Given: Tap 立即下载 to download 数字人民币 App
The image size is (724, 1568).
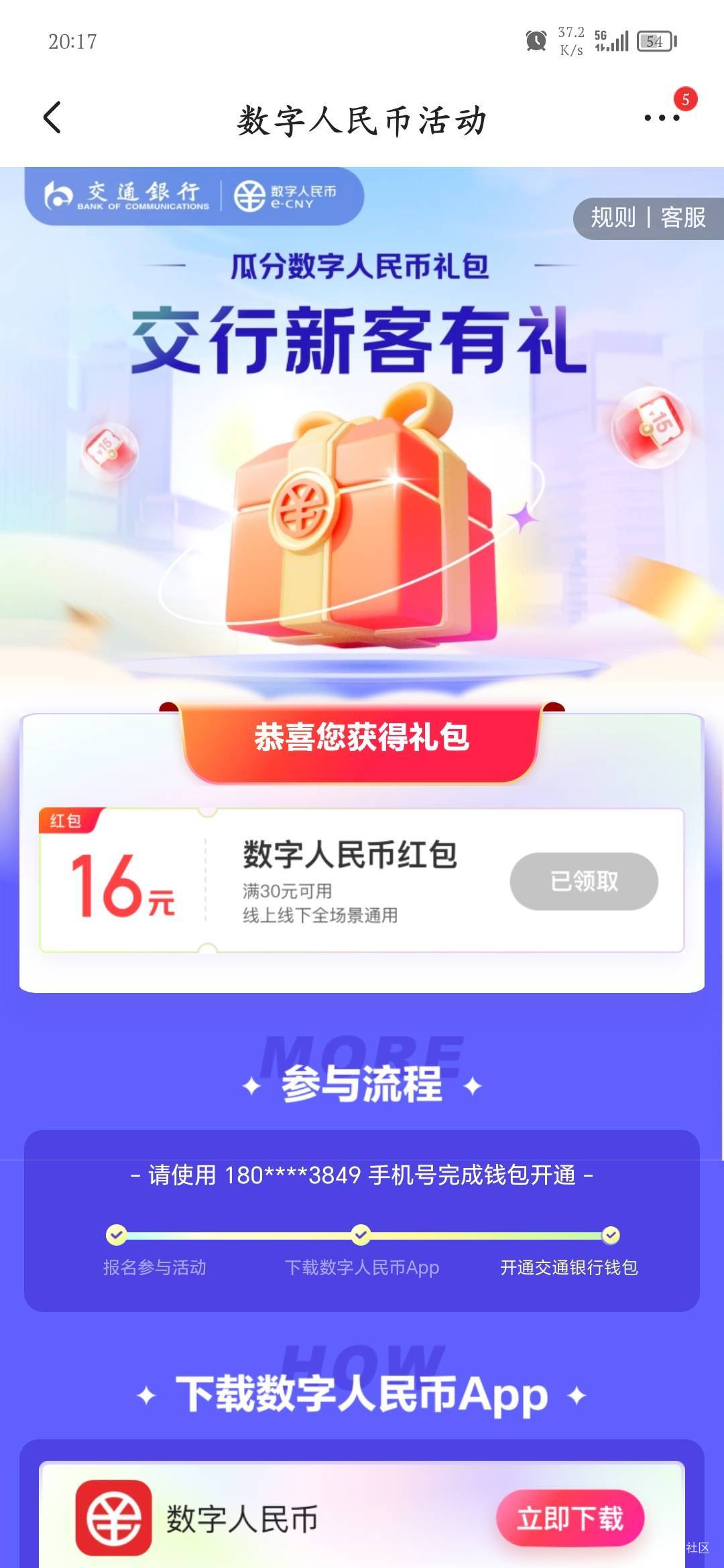Looking at the screenshot, I should click(x=570, y=1518).
